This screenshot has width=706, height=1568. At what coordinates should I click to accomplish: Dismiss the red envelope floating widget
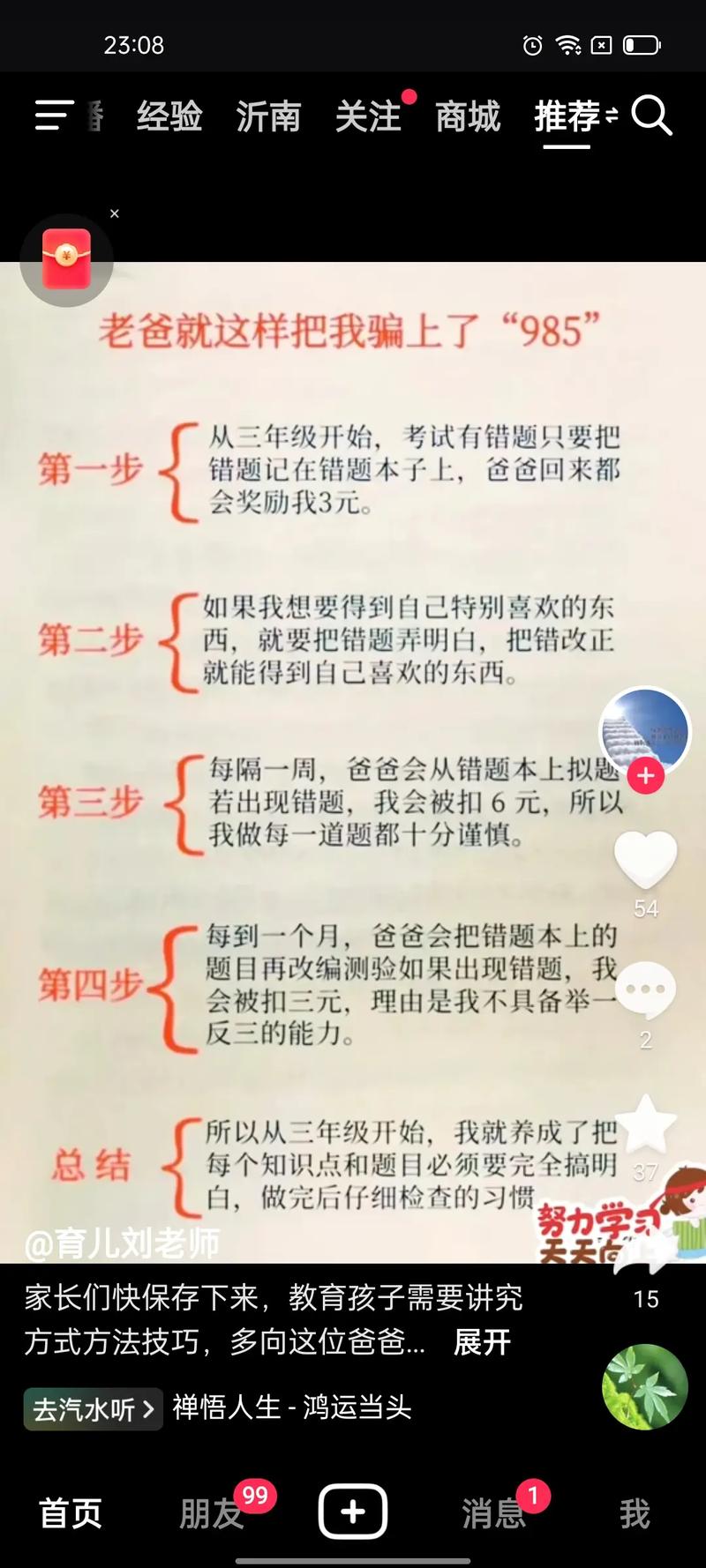click(x=115, y=213)
